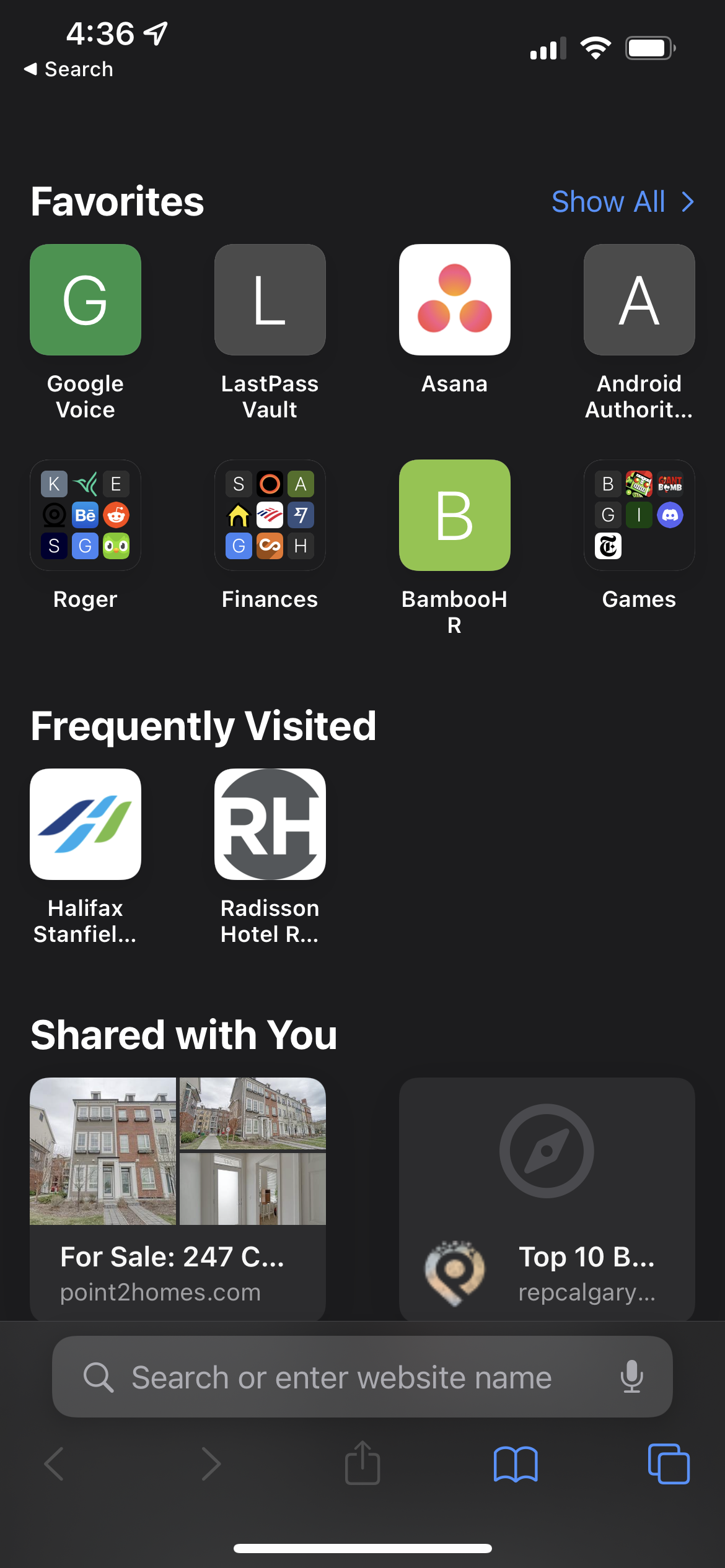Viewport: 725px width, 1568px height.
Task: Start voice search with the microphone
Action: (631, 1377)
